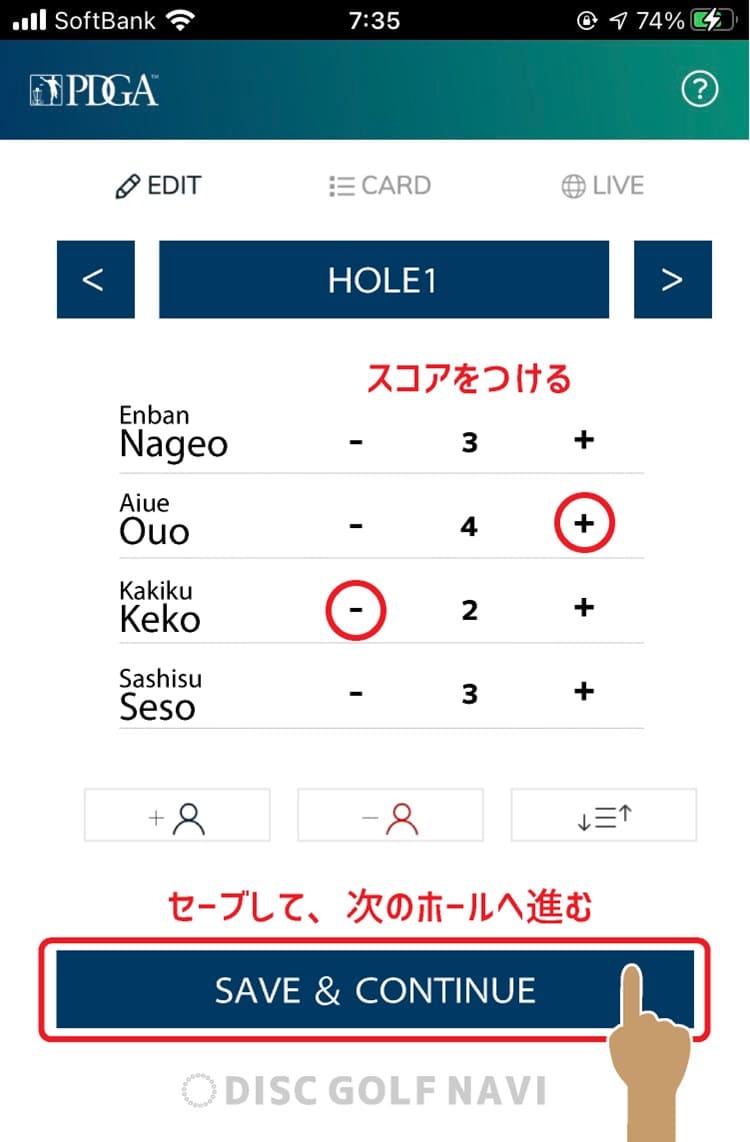This screenshot has width=750, height=1142.
Task: Remove a player from the scorecard
Action: click(390, 814)
